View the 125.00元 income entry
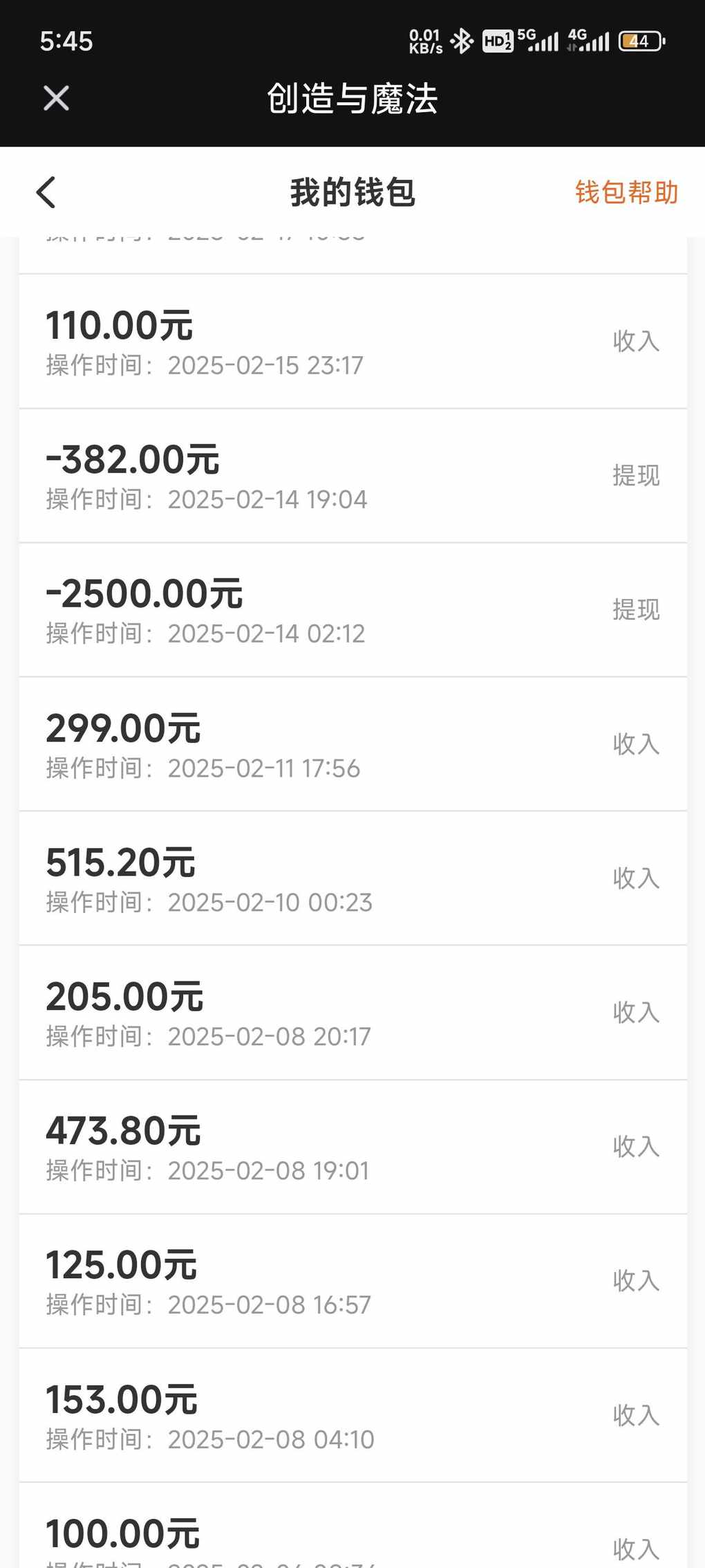 coord(352,1281)
